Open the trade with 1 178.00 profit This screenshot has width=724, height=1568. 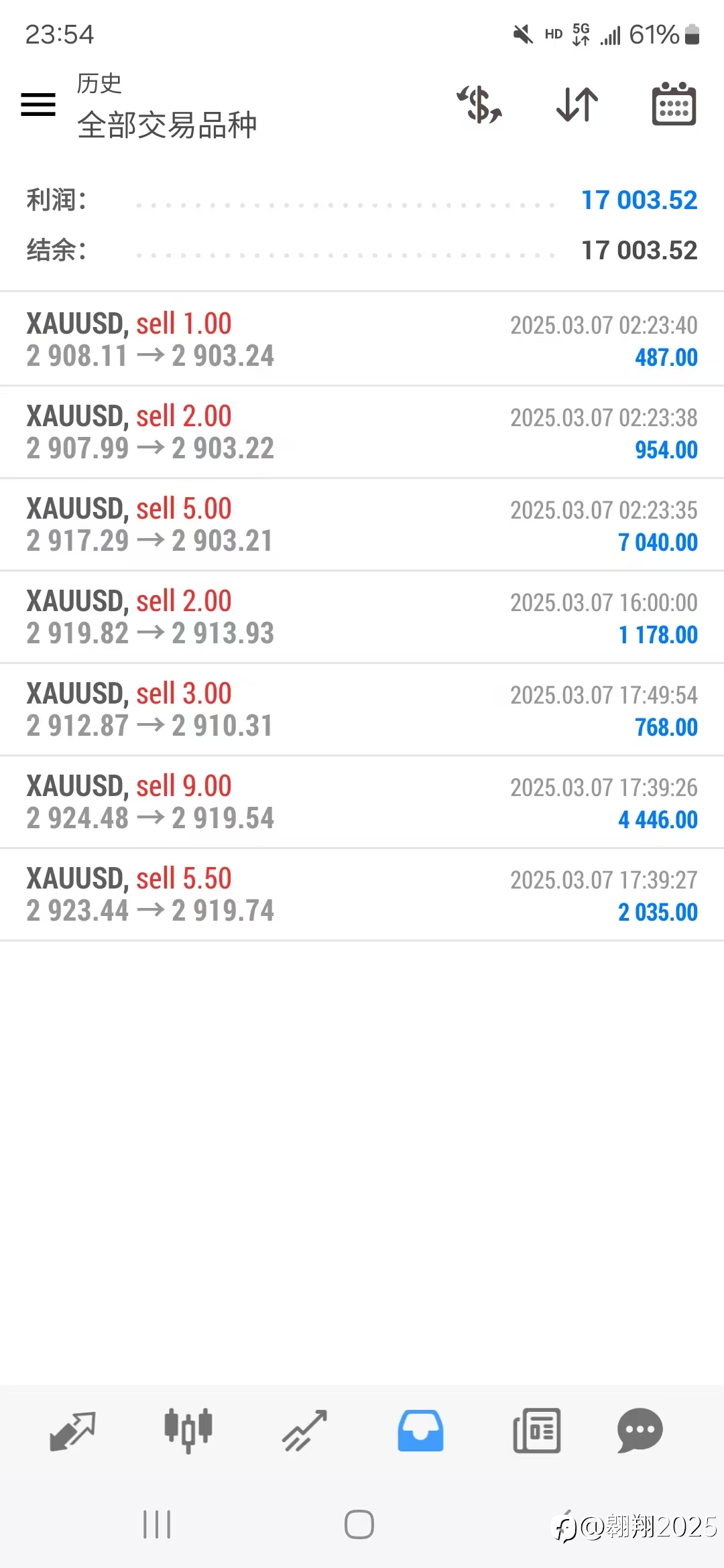coord(362,617)
